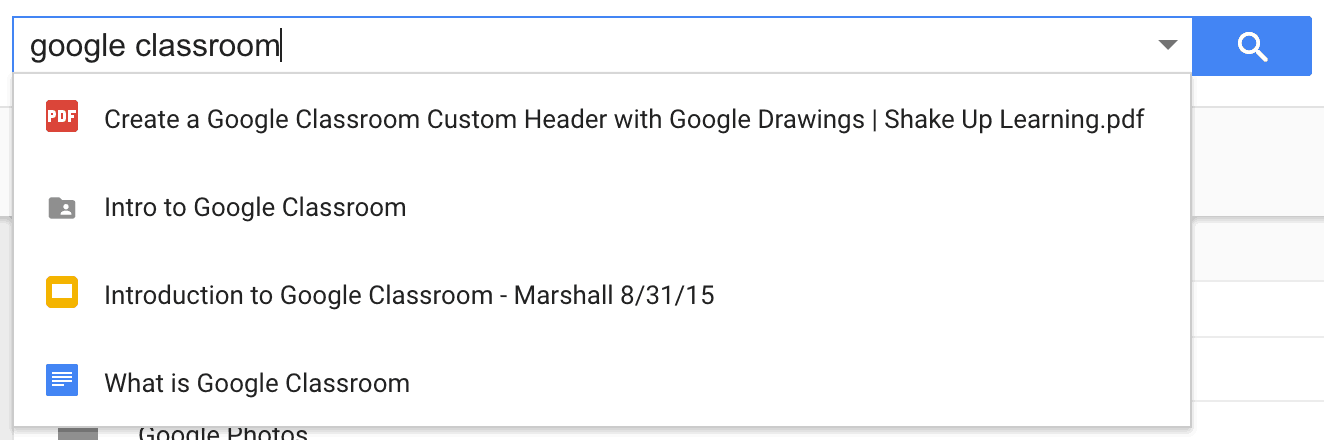
Task: Open the Intro to Google Classroom folder
Action: click(x=255, y=208)
